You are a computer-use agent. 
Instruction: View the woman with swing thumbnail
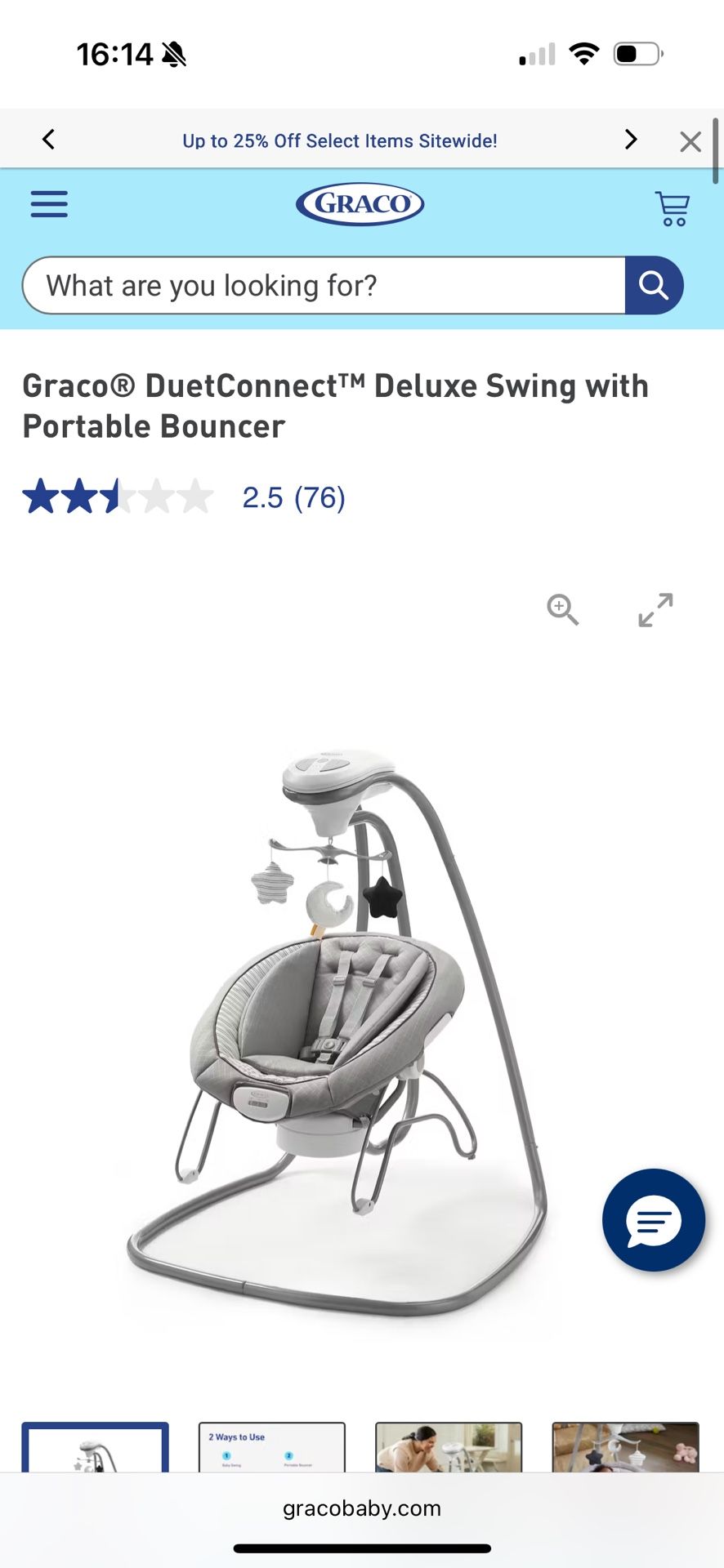coord(448,1449)
